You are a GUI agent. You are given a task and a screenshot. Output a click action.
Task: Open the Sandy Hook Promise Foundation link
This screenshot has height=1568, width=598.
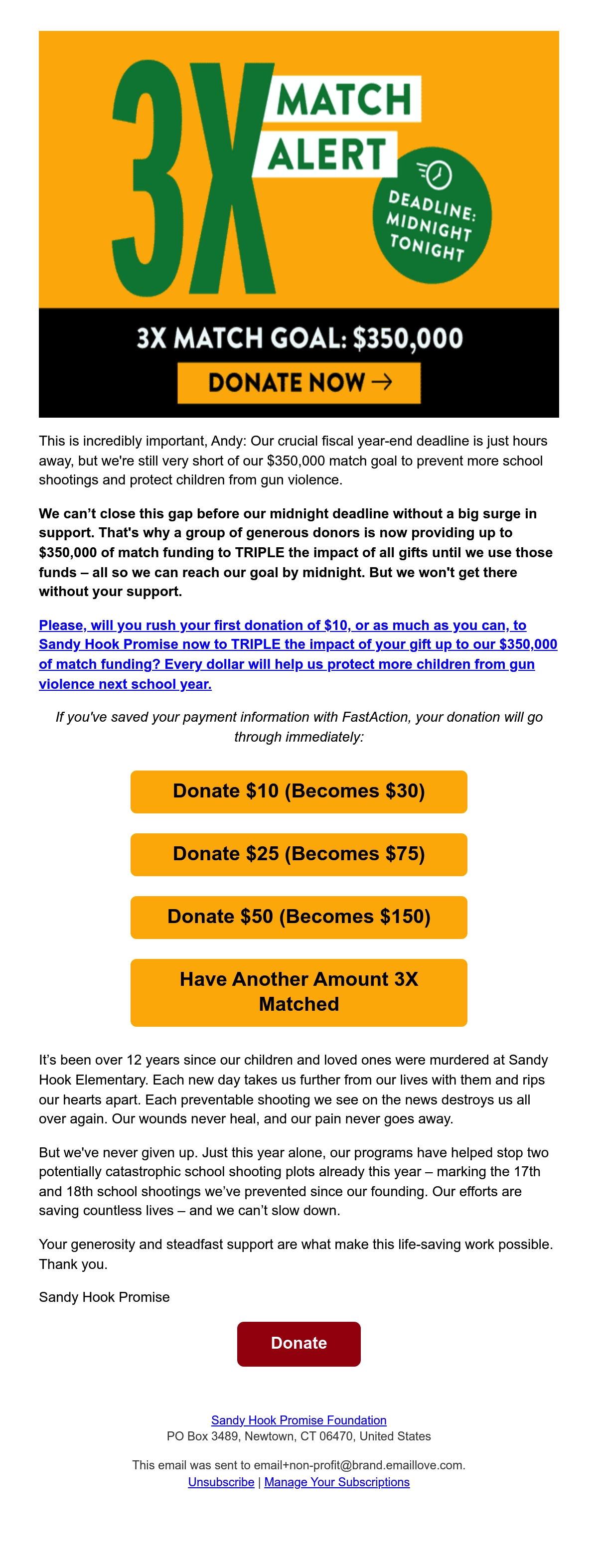tap(299, 1419)
